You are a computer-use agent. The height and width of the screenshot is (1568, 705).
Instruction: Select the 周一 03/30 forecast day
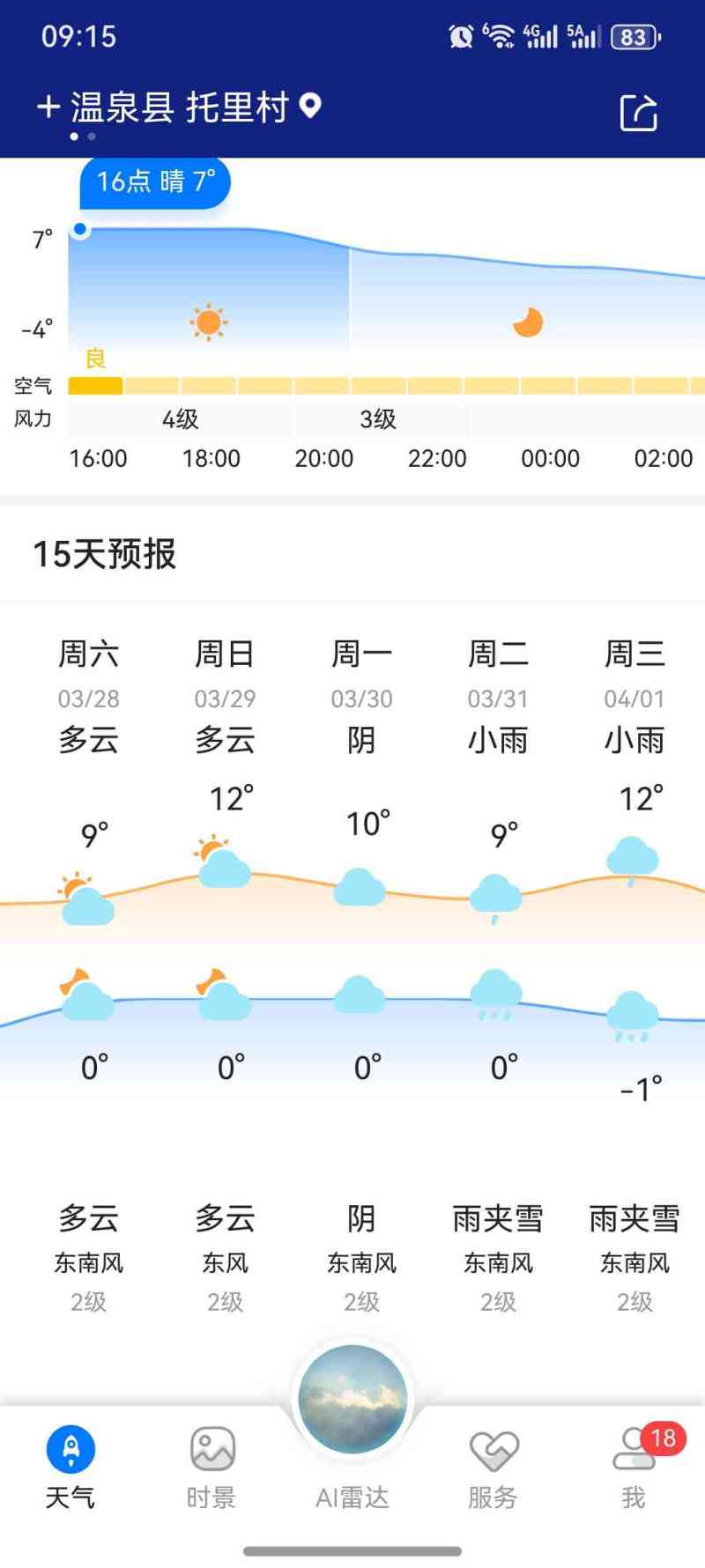pyautogui.click(x=361, y=696)
